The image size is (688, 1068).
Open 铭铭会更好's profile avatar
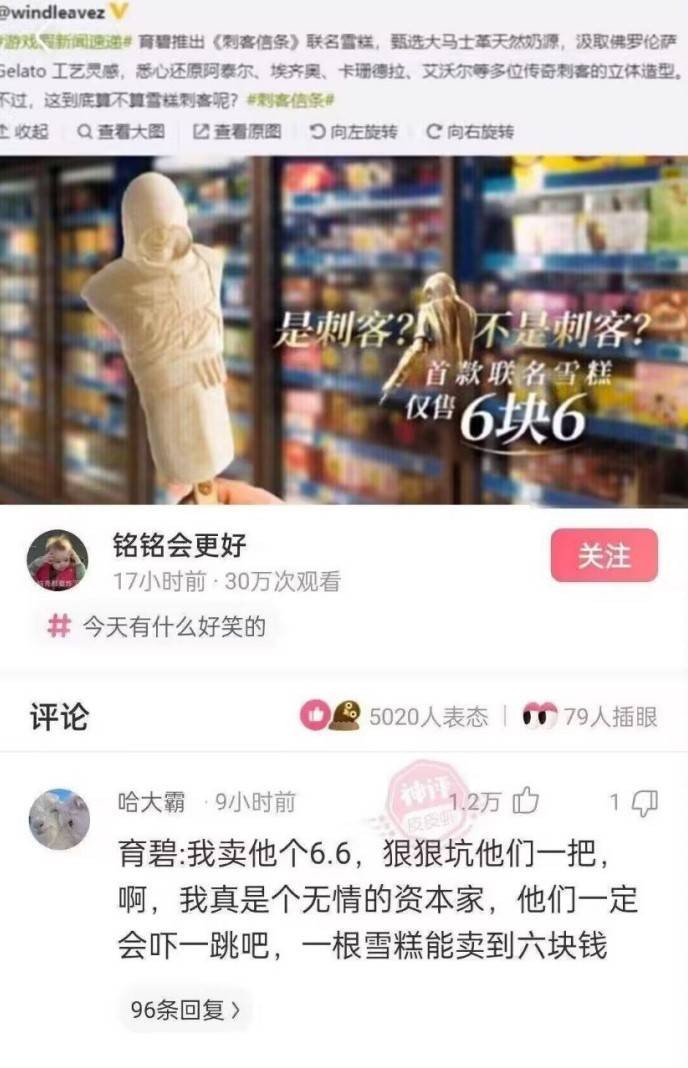pos(56,560)
